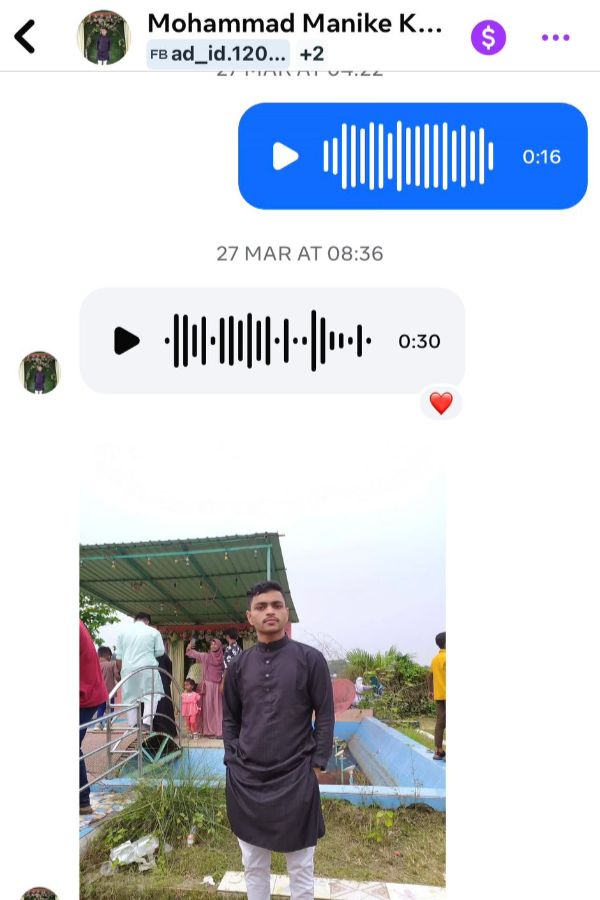The height and width of the screenshot is (900, 600).
Task: View the received photo full screen
Action: (262, 670)
